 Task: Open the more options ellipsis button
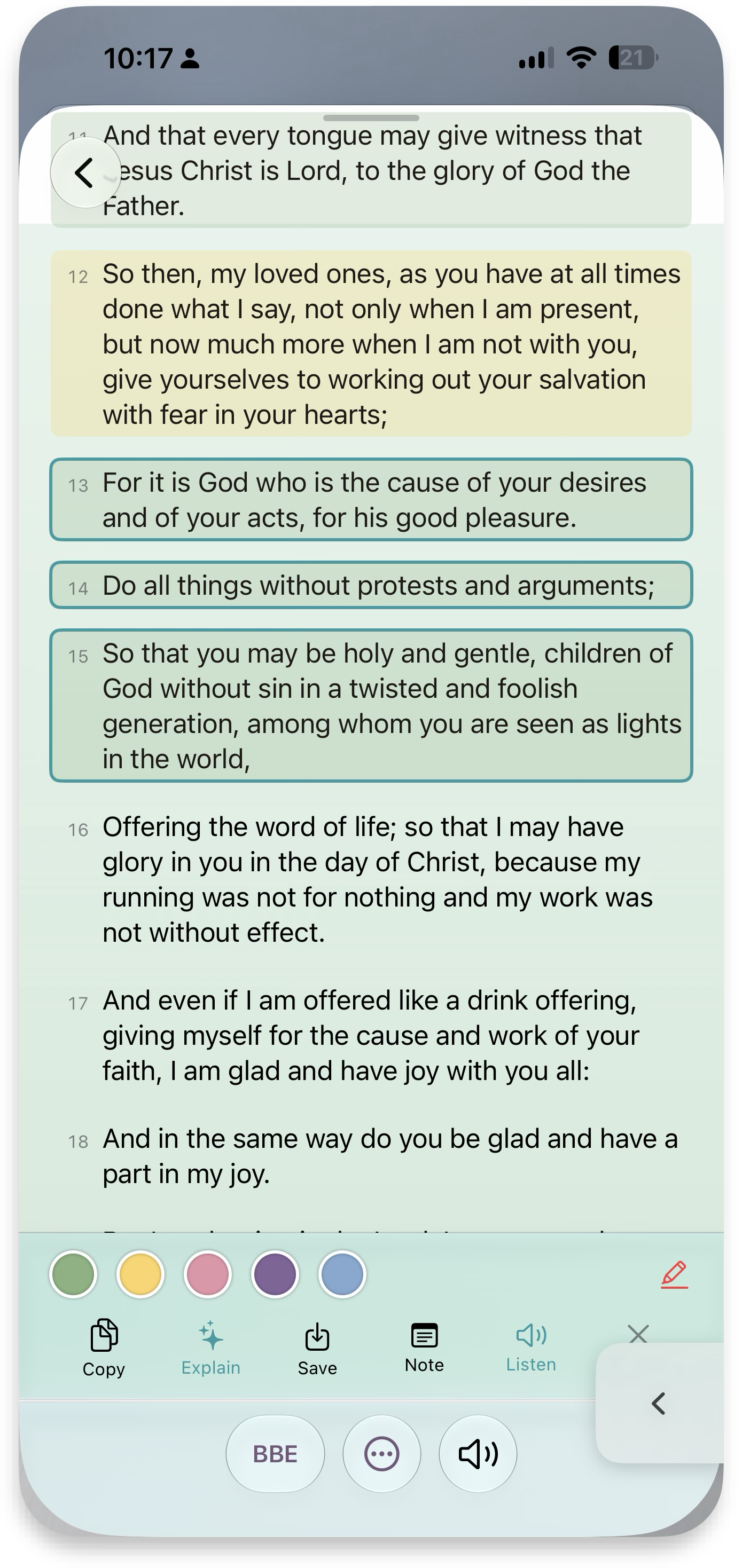coord(382,1454)
